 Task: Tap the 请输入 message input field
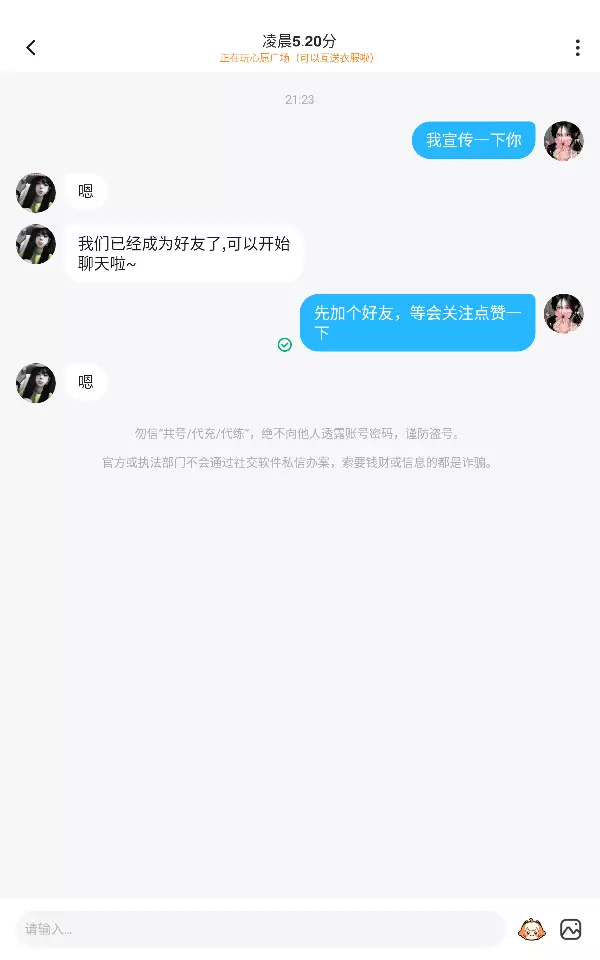(260, 929)
